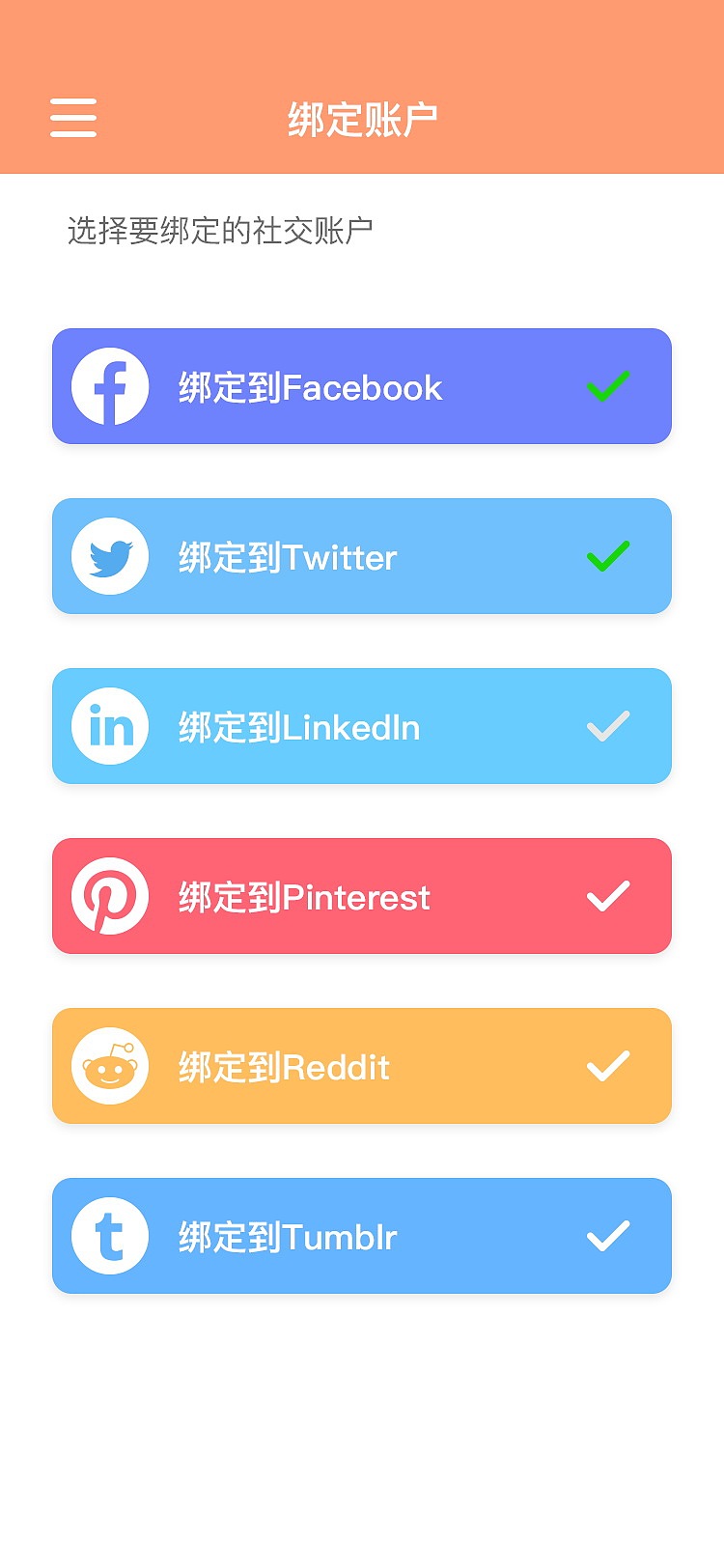
Task: Click the Facebook logo icon
Action: coord(109,385)
